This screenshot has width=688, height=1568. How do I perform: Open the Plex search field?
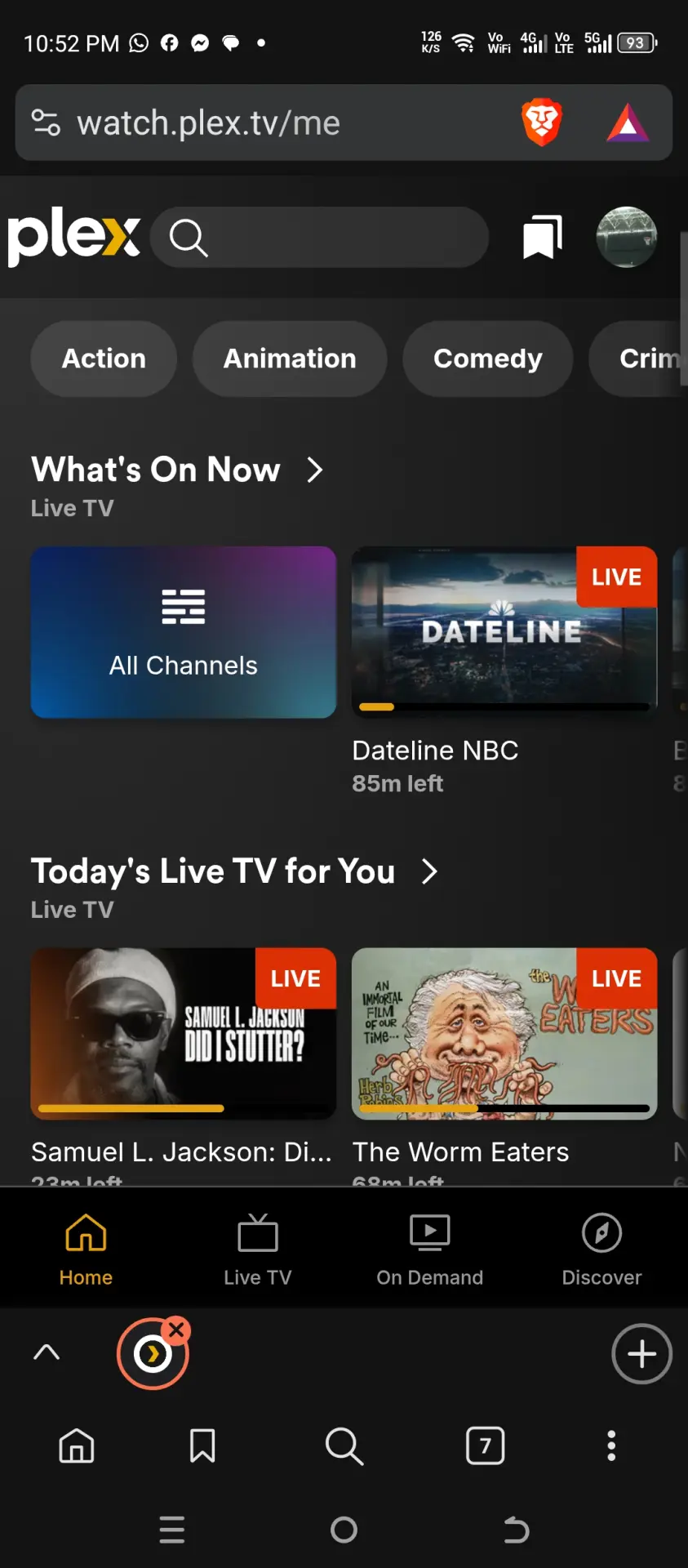319,237
